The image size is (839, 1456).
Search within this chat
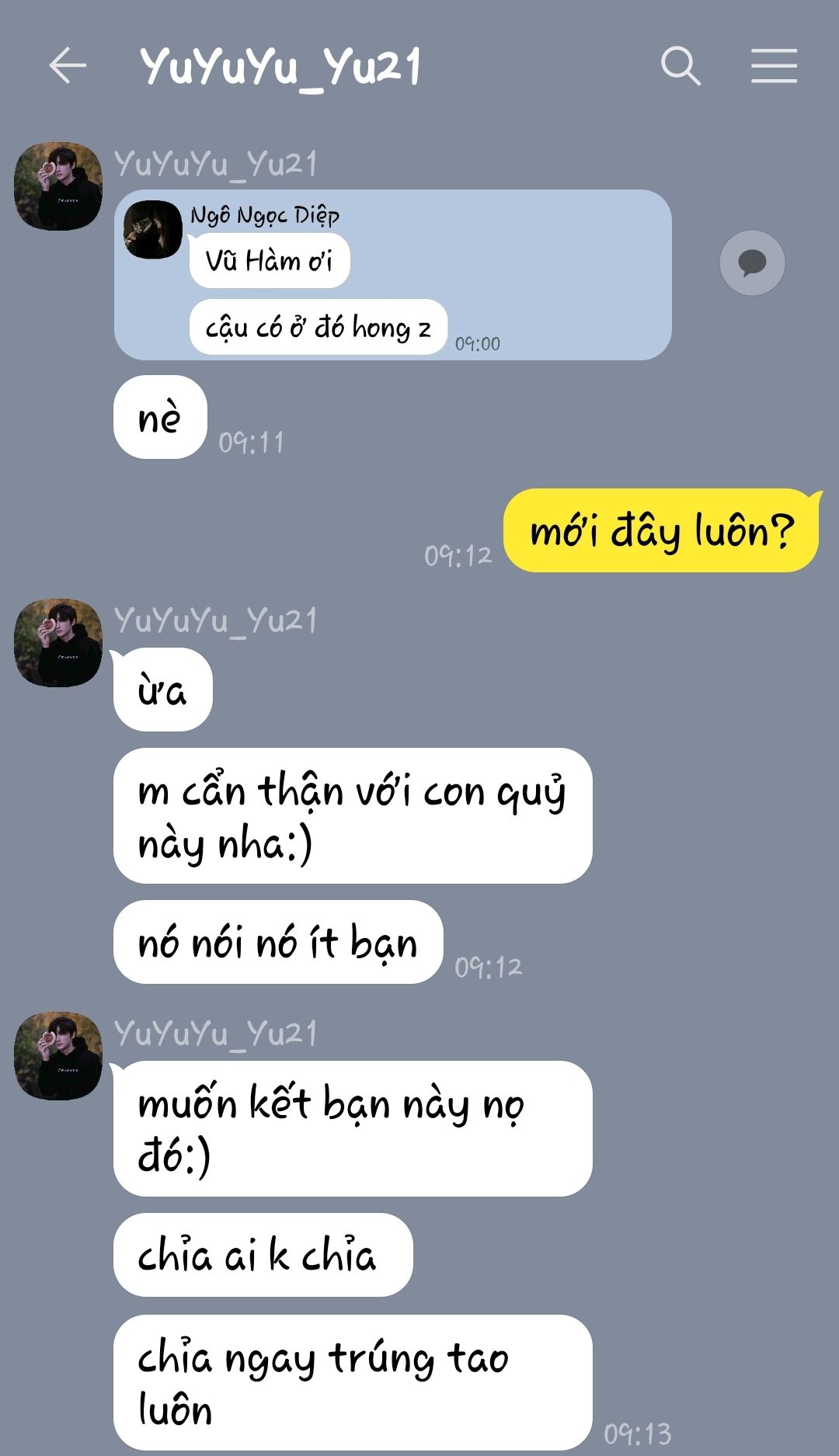(x=681, y=65)
